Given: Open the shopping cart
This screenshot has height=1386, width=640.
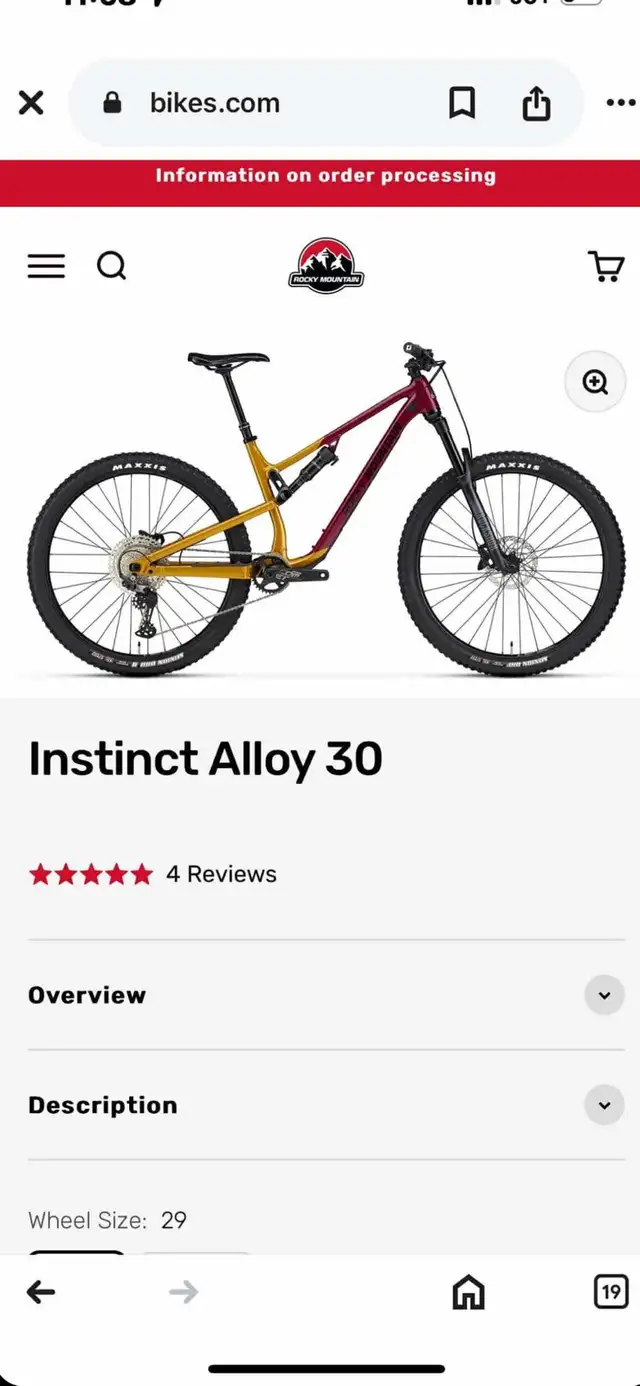Looking at the screenshot, I should click(x=605, y=266).
